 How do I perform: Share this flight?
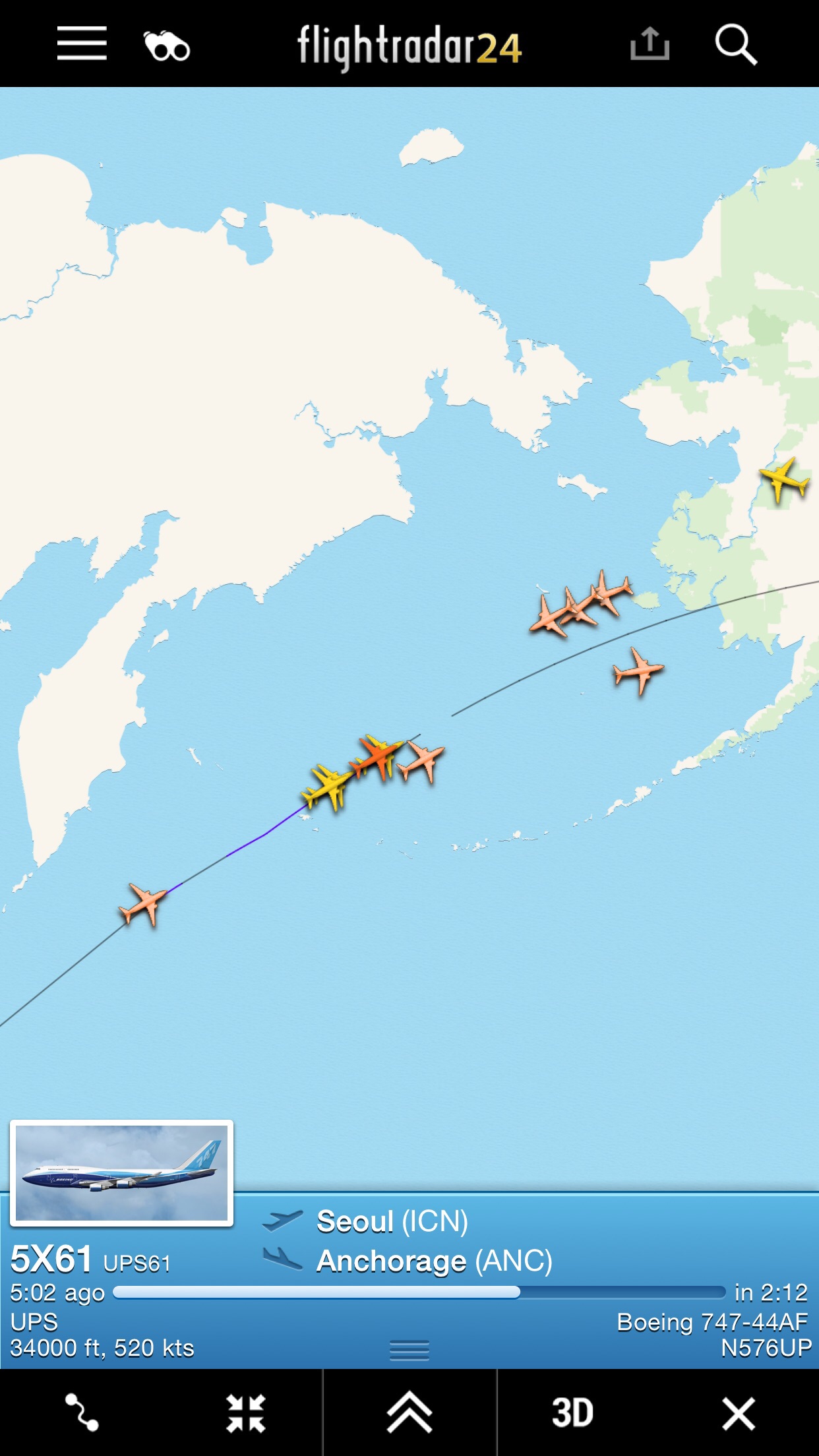point(650,44)
